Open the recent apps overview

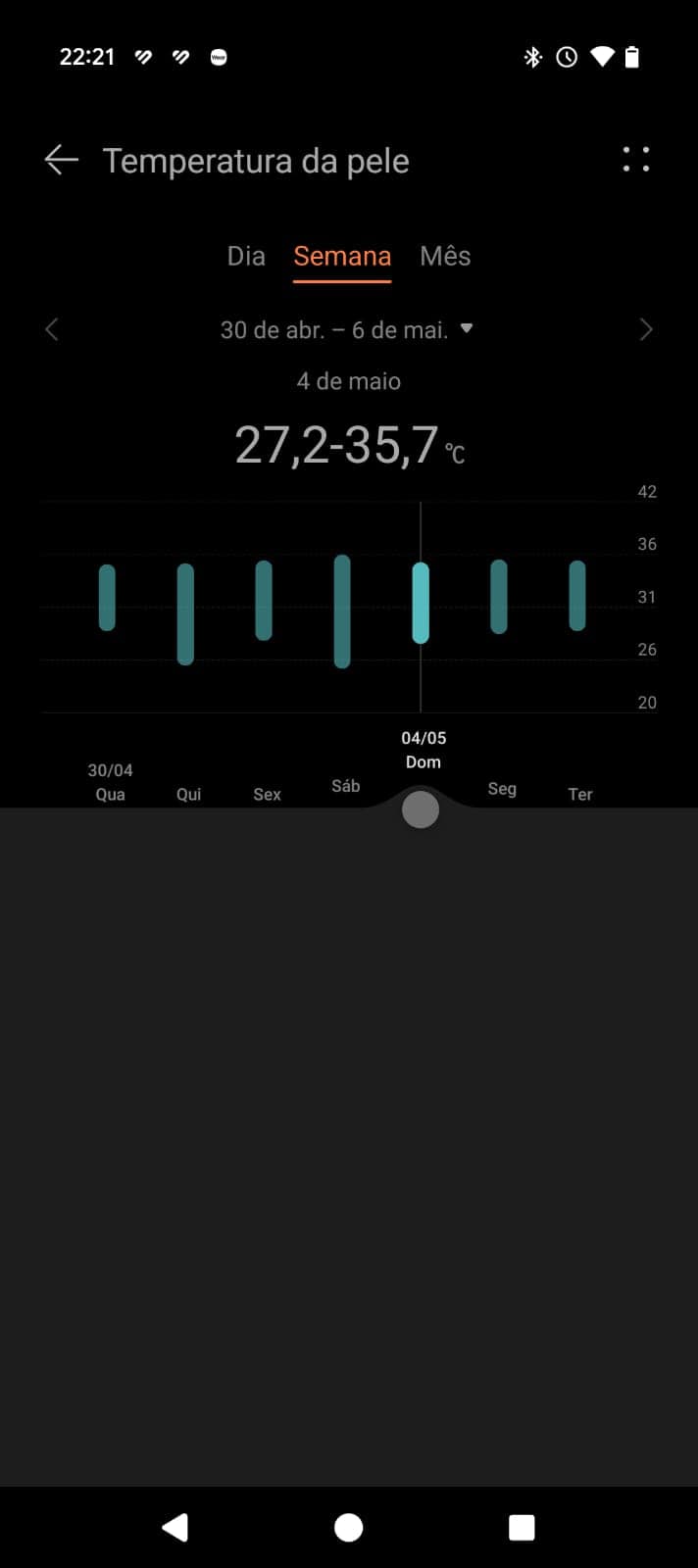(x=522, y=1527)
